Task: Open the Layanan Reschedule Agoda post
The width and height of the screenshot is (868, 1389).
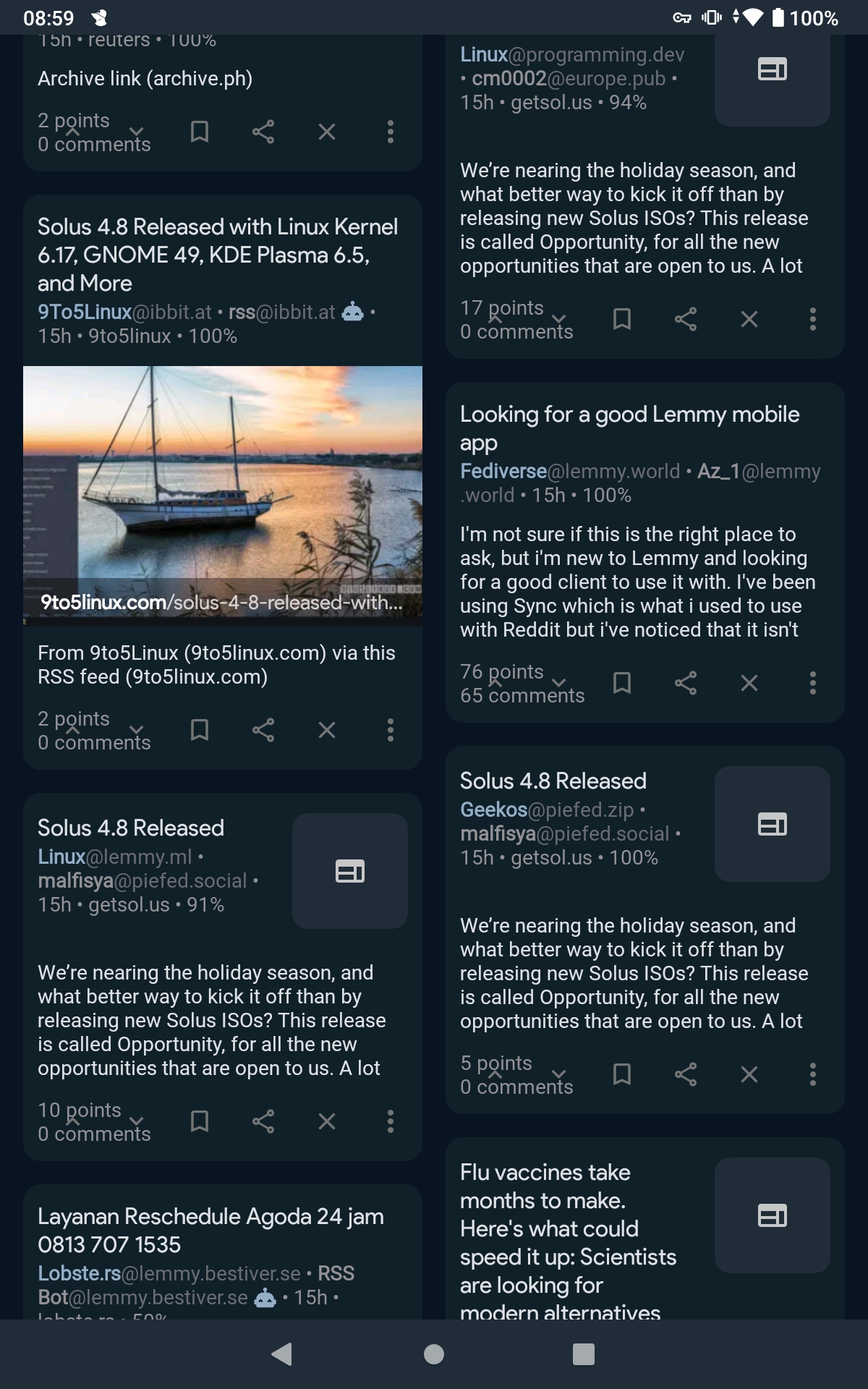Action: point(210,1230)
